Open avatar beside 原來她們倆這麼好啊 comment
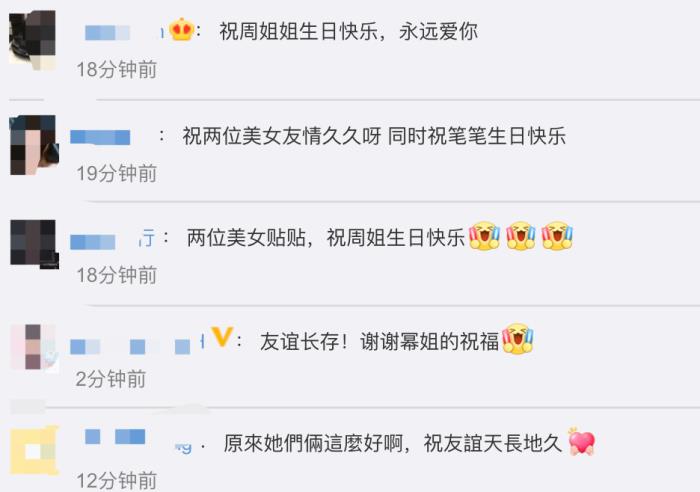The image size is (700, 492). click(x=33, y=450)
